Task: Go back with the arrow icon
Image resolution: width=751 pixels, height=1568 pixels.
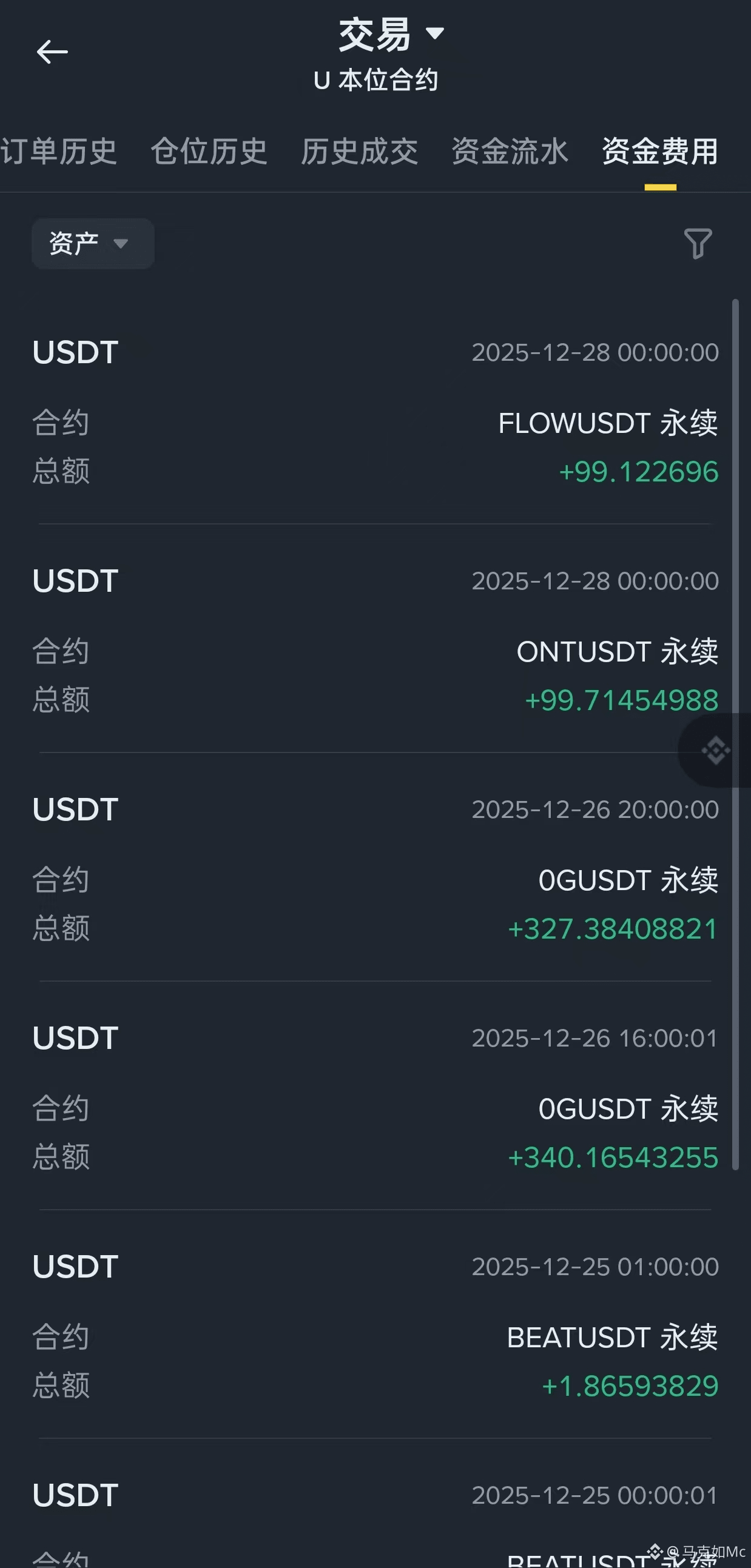Action: coord(52,52)
